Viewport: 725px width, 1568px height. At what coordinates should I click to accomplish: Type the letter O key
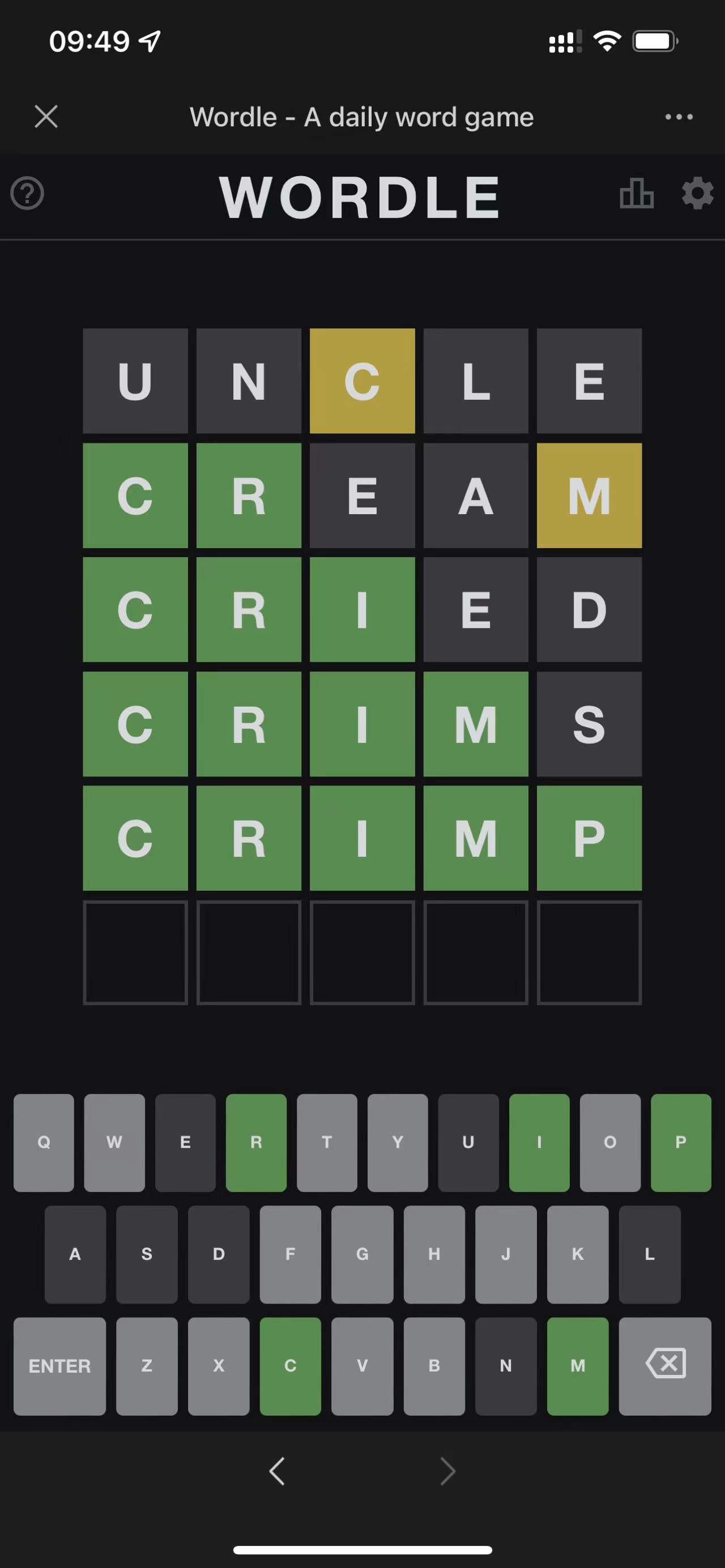coord(610,1143)
